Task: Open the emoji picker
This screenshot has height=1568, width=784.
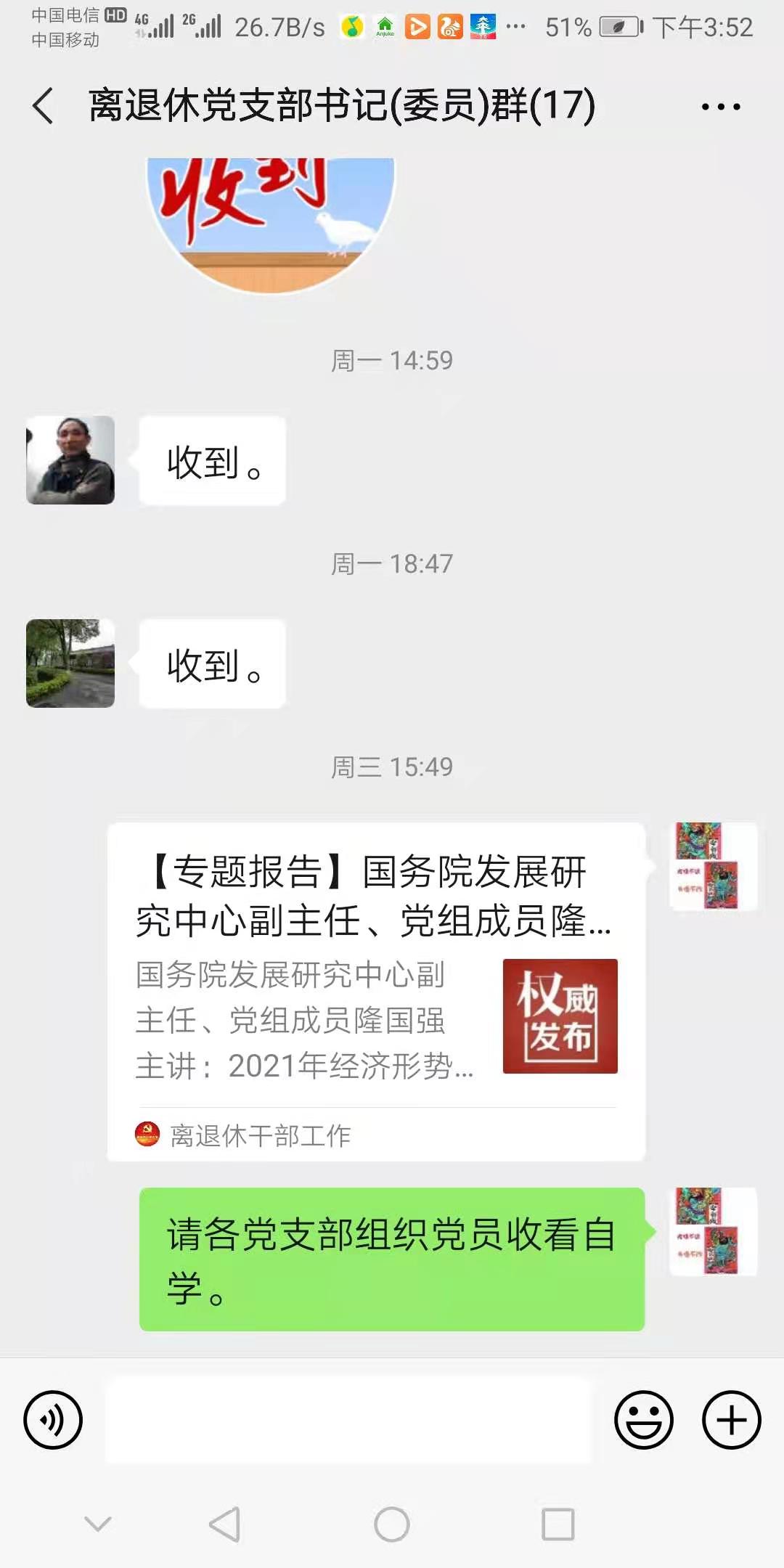Action: coord(644,1420)
